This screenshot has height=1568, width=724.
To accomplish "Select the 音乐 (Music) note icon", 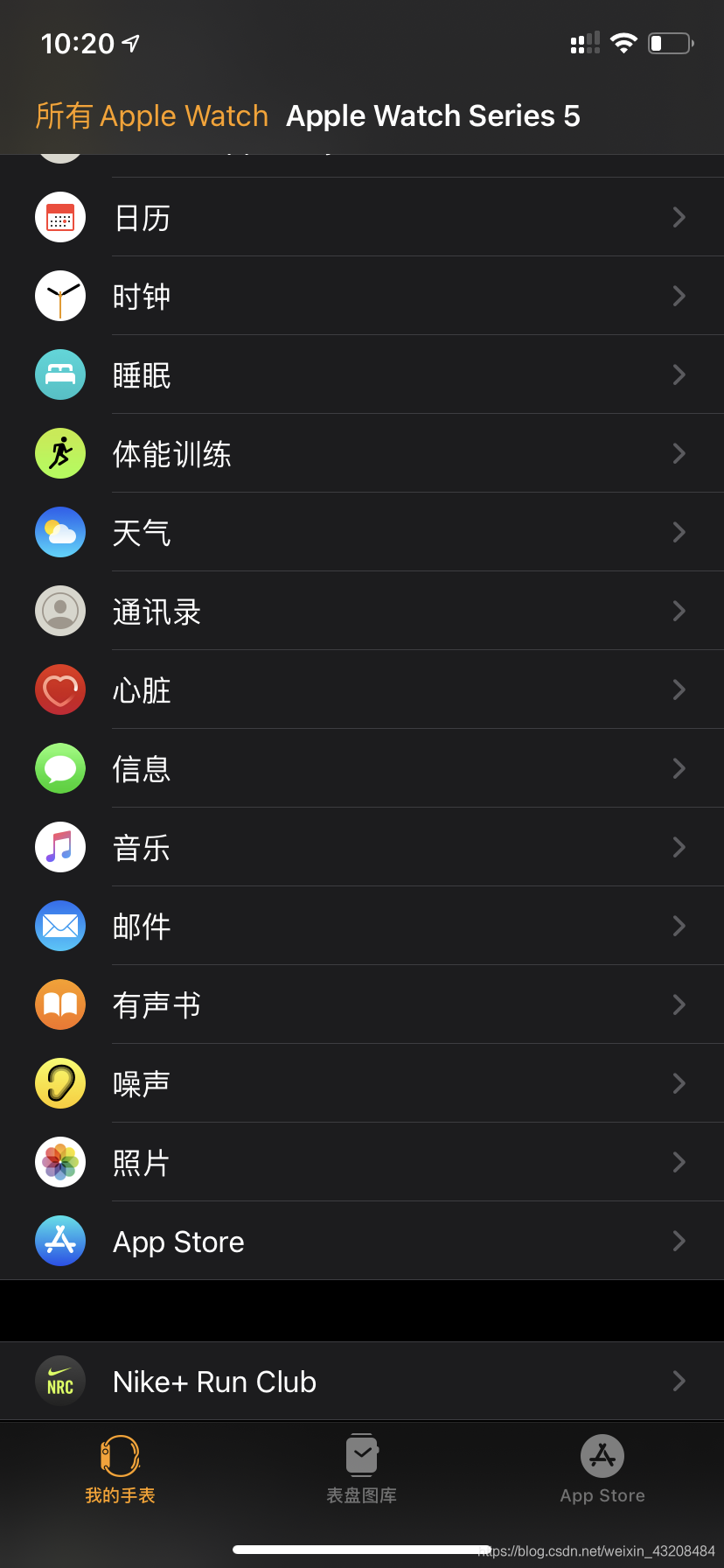I will click(x=59, y=847).
